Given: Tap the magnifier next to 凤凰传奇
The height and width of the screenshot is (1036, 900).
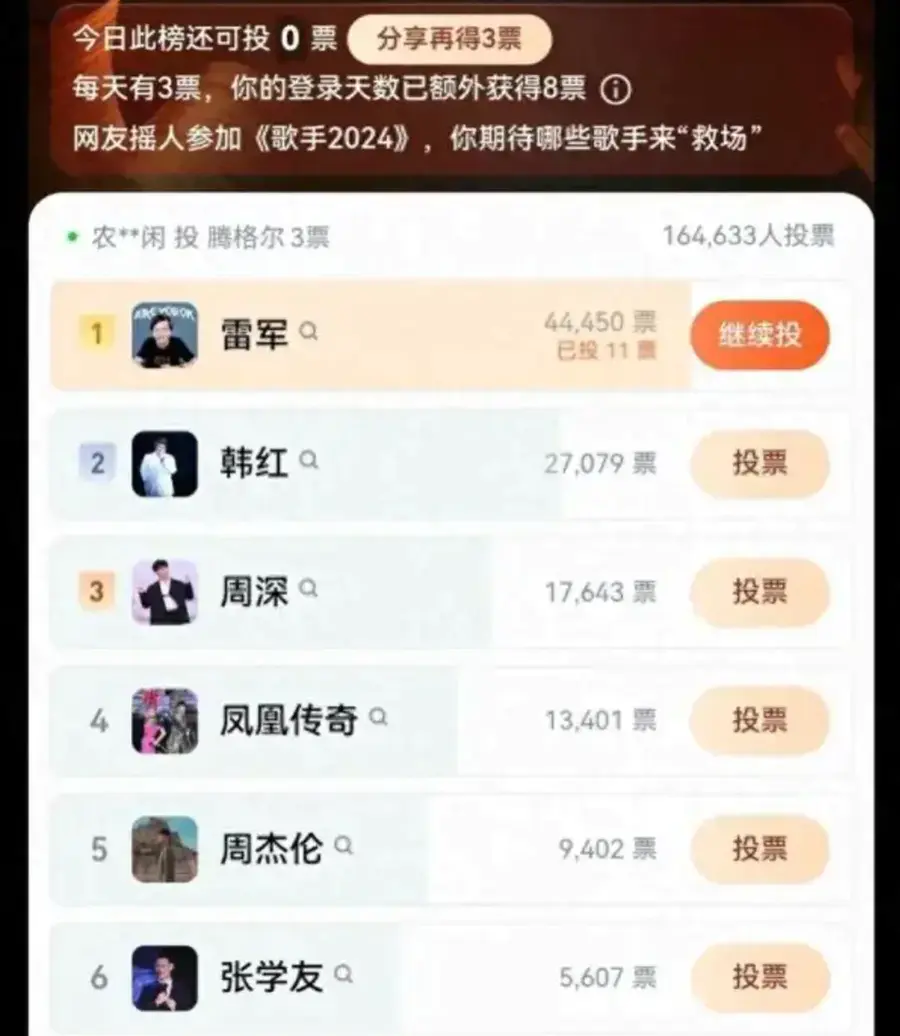Looking at the screenshot, I should pyautogui.click(x=379, y=716).
